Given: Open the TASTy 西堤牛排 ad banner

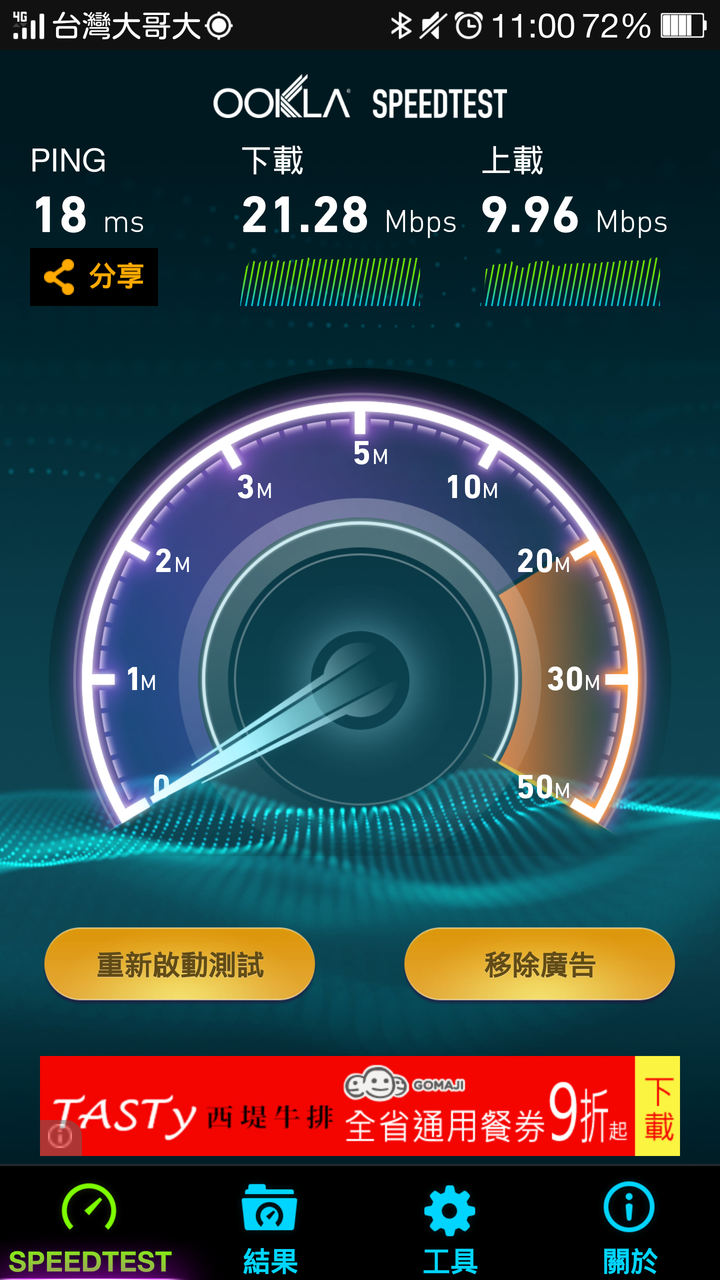Looking at the screenshot, I should tap(338, 1106).
